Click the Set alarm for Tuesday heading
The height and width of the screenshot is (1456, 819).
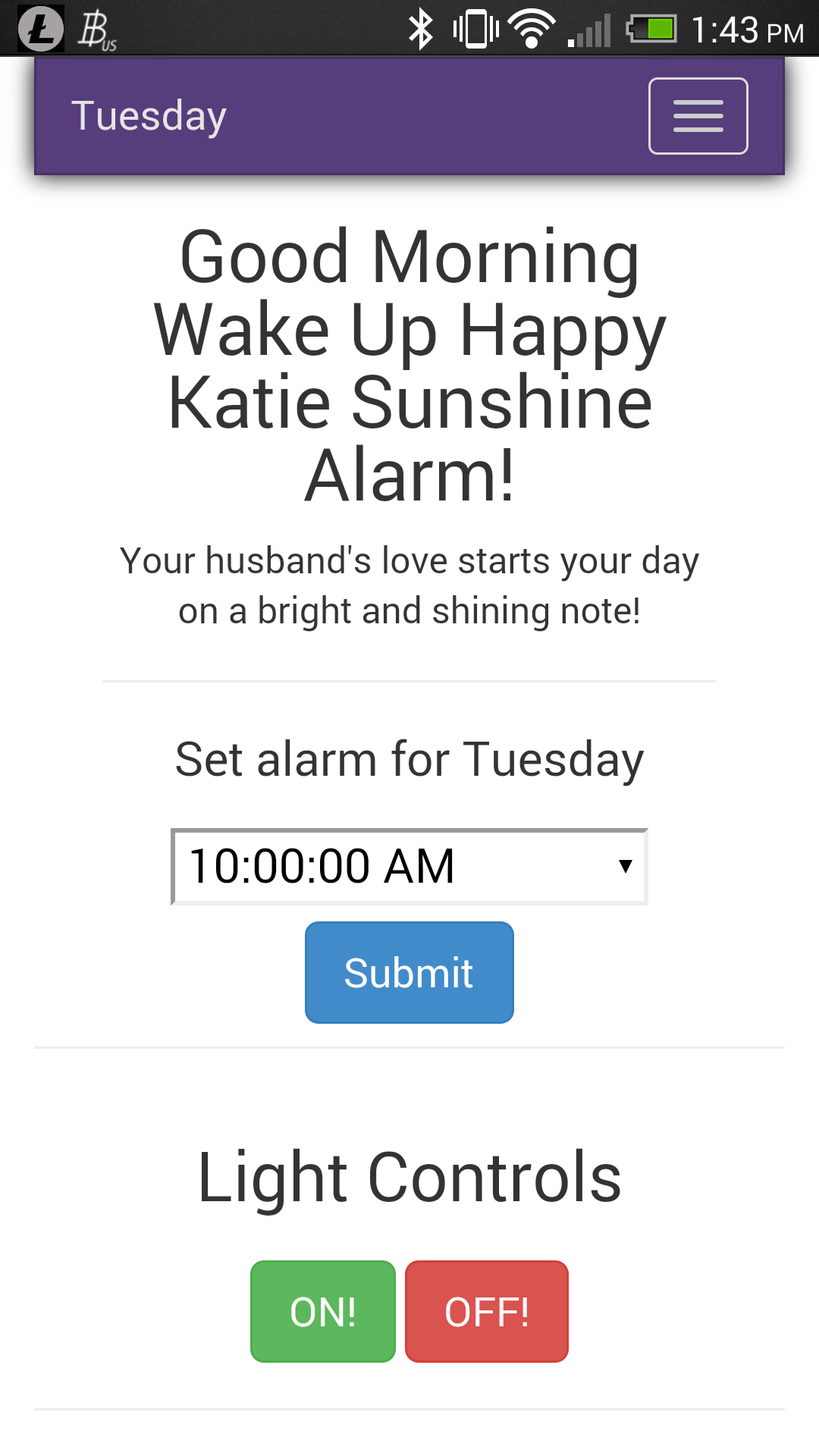coord(409,758)
